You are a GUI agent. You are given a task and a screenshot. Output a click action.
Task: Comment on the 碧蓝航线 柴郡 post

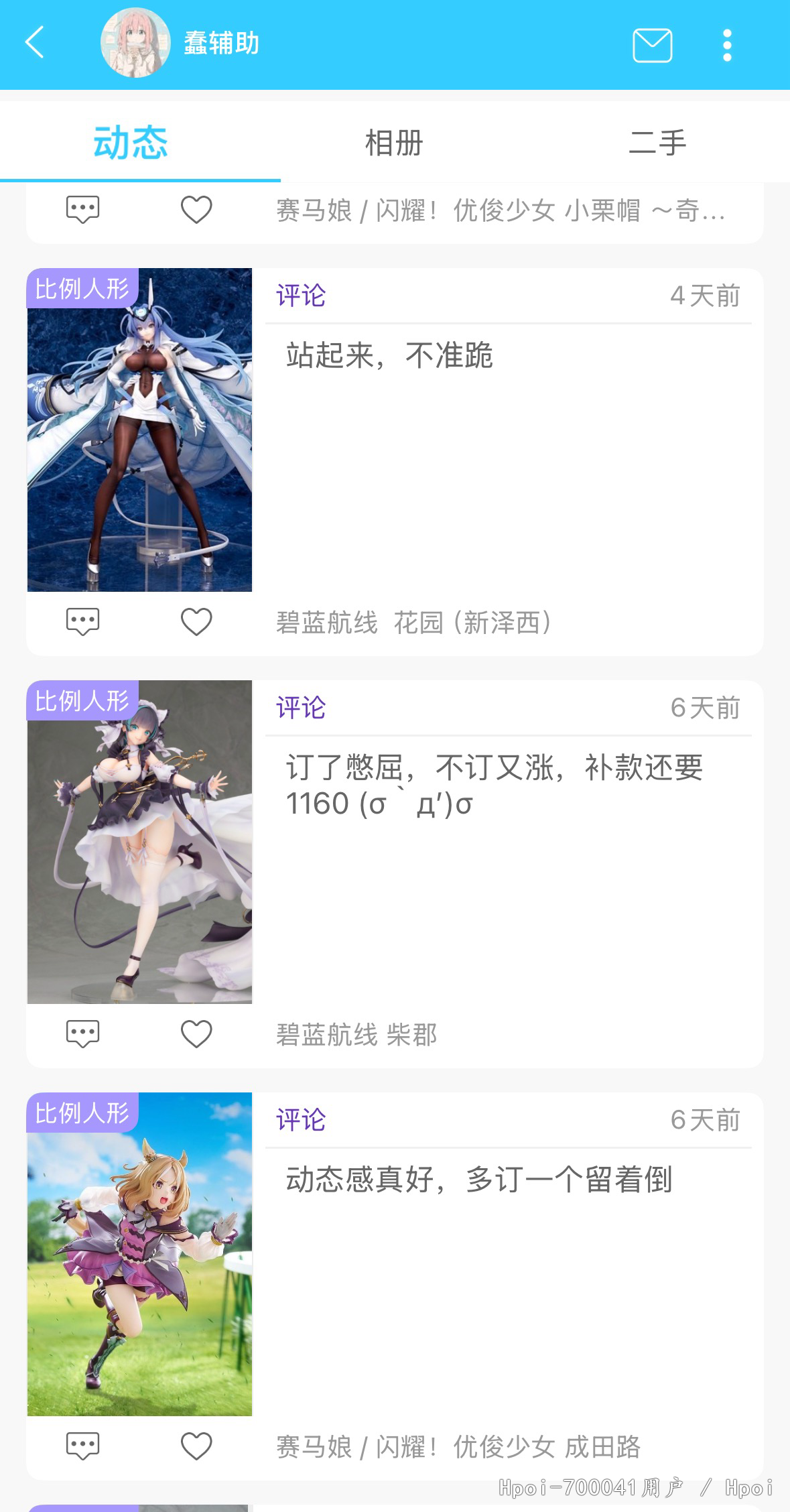(x=82, y=1034)
